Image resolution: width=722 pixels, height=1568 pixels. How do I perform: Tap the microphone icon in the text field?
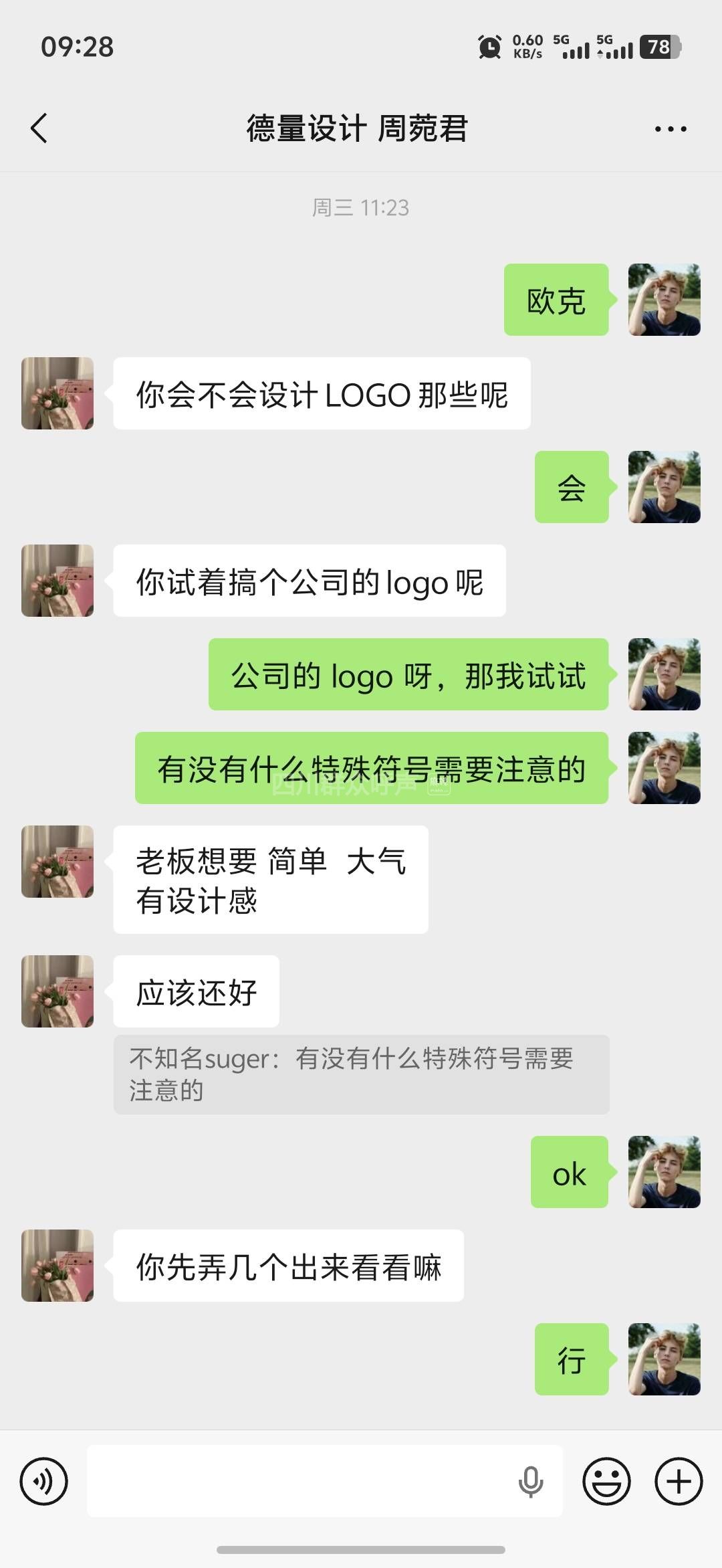(531, 1481)
